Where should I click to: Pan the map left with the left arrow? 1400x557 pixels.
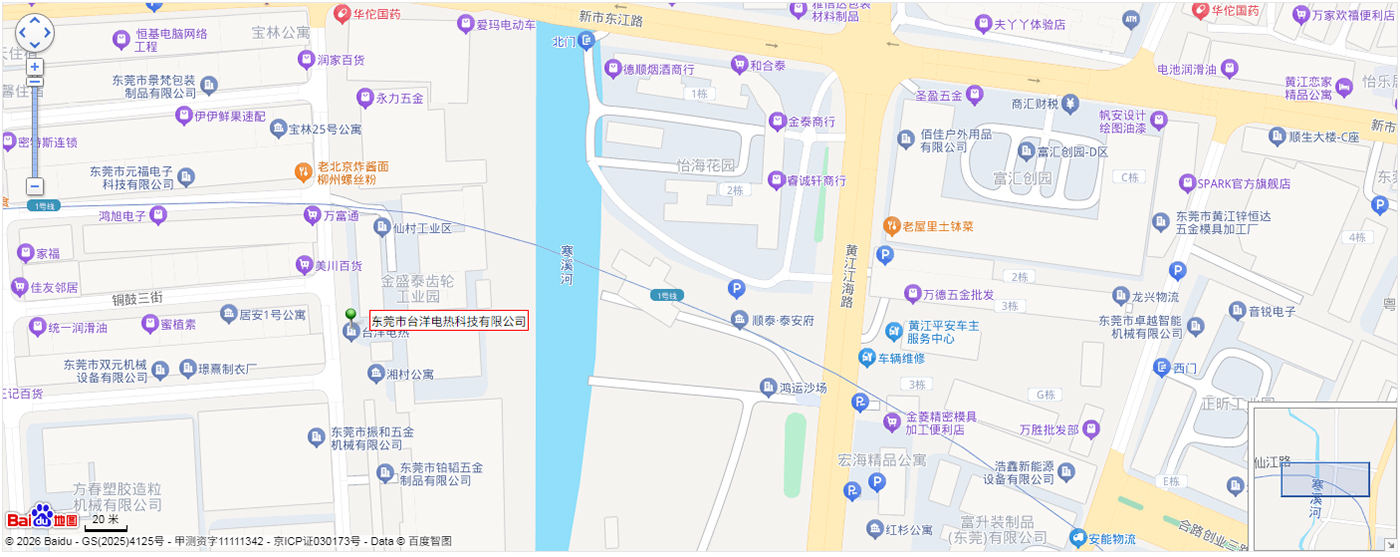(21, 33)
